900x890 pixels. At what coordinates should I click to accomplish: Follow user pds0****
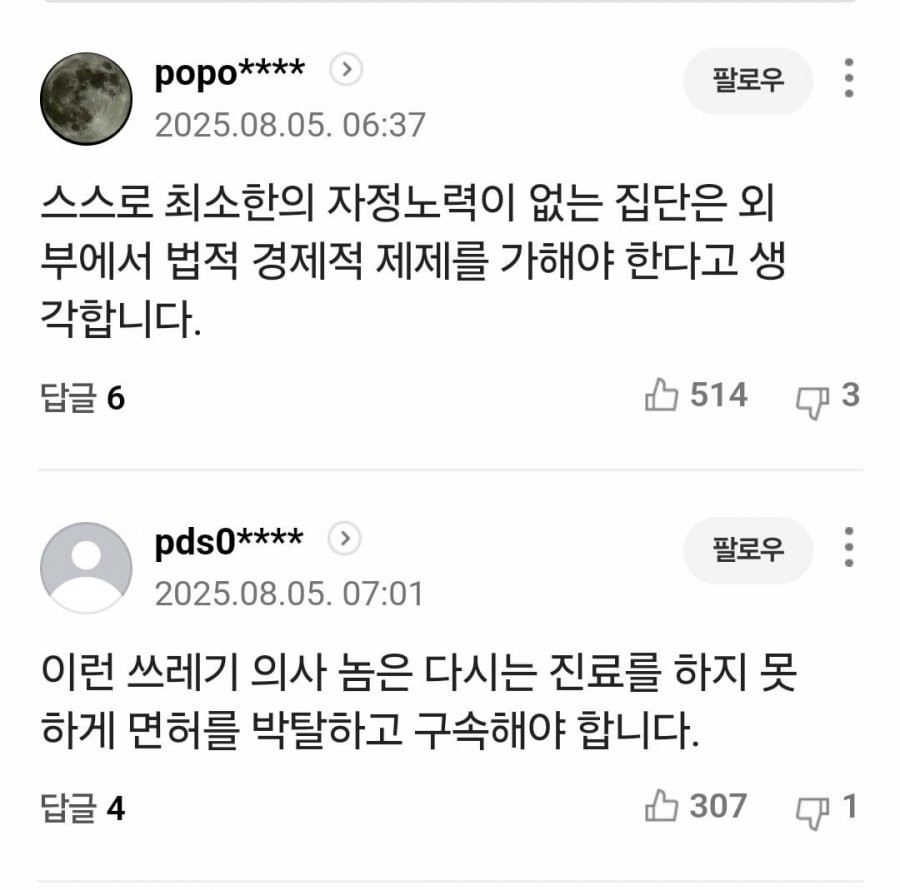coord(748,550)
